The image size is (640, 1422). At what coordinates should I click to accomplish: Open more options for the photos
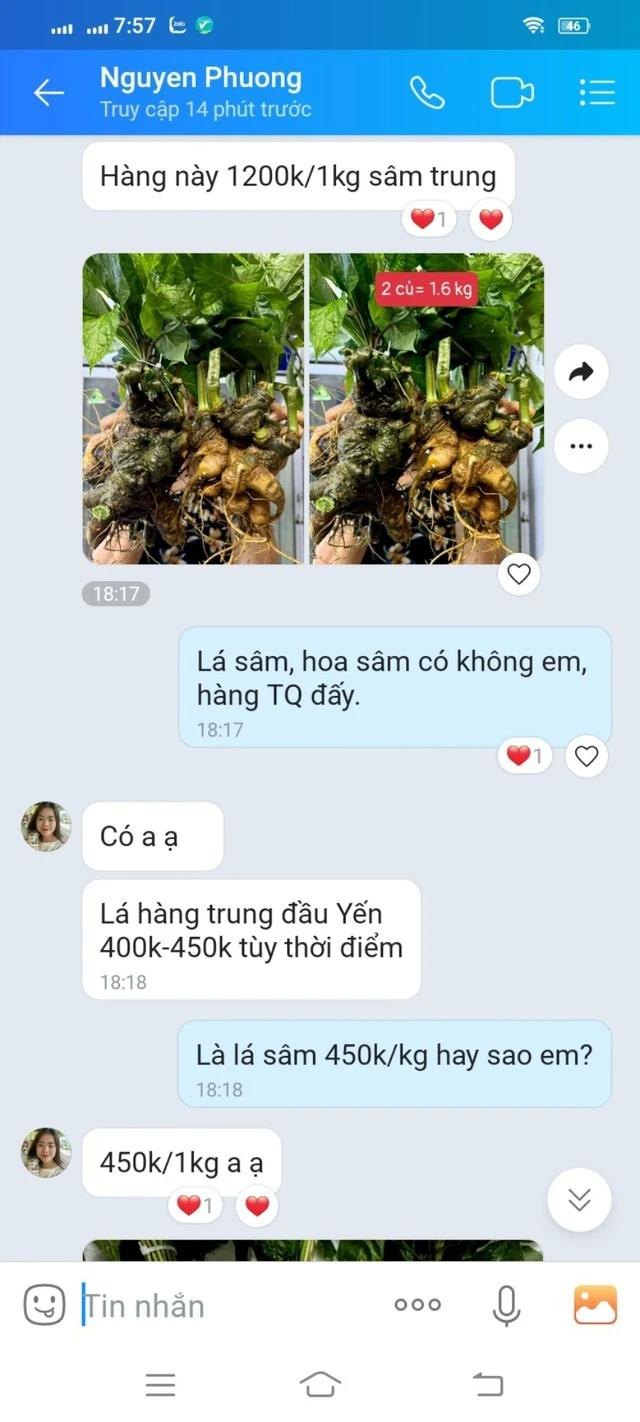pos(581,446)
